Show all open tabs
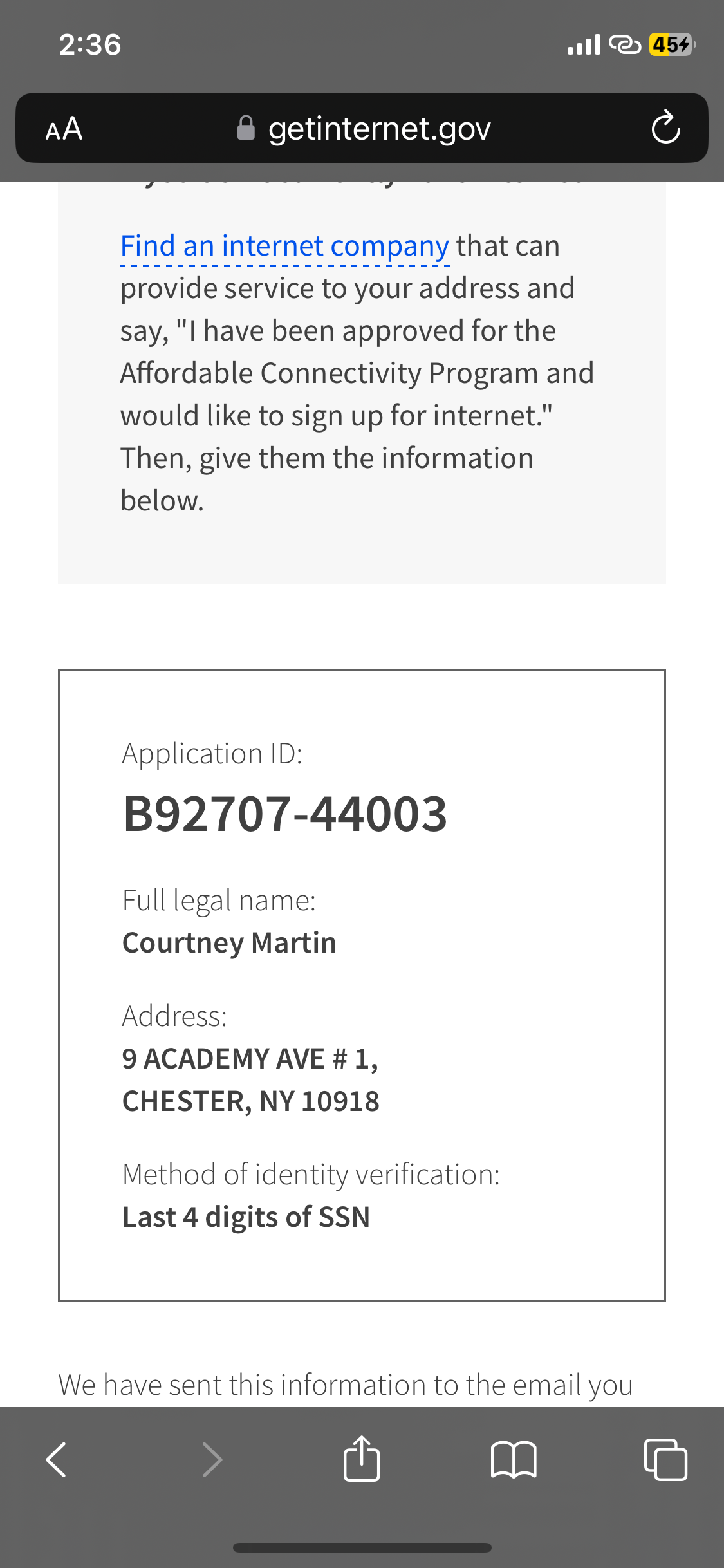 coord(665,1459)
